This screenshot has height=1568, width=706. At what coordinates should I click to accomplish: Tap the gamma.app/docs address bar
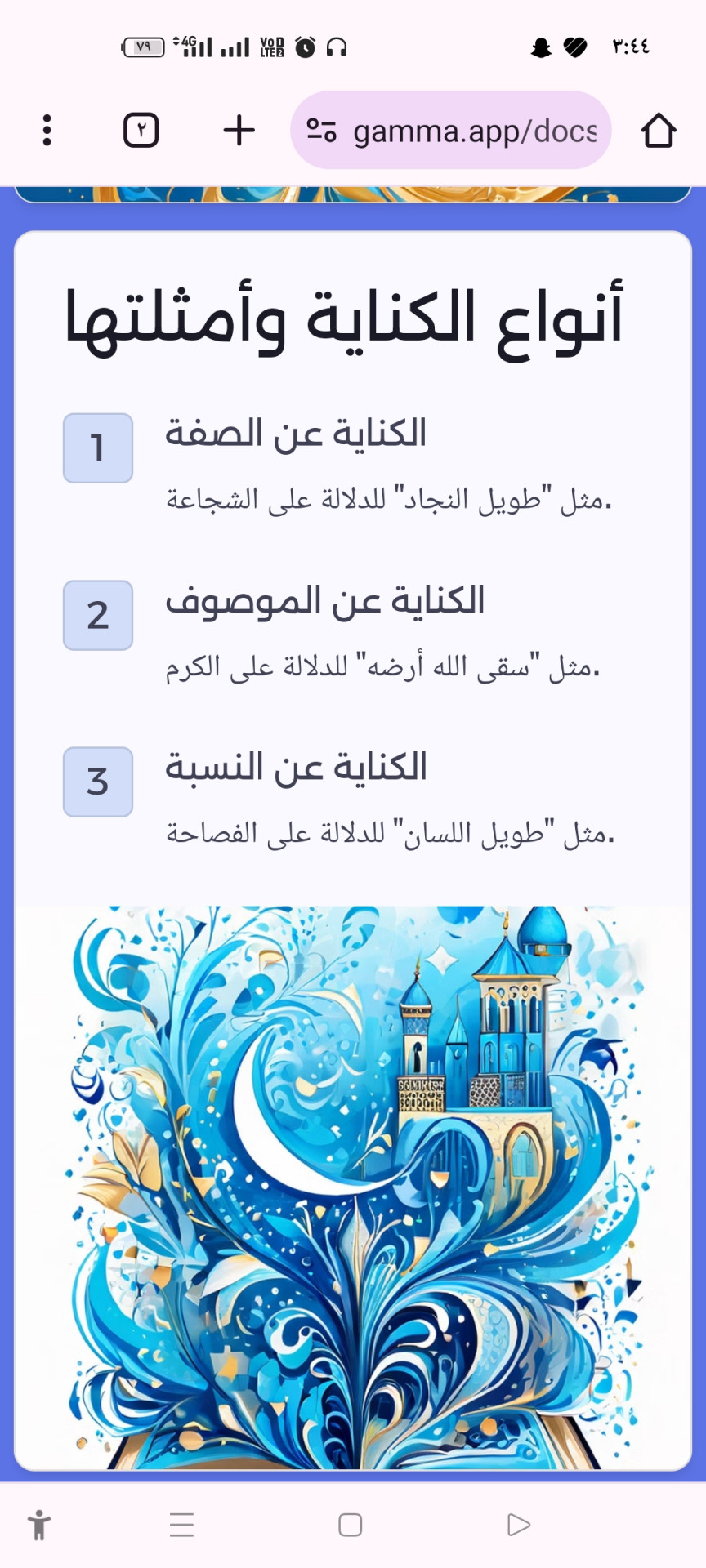point(451,131)
